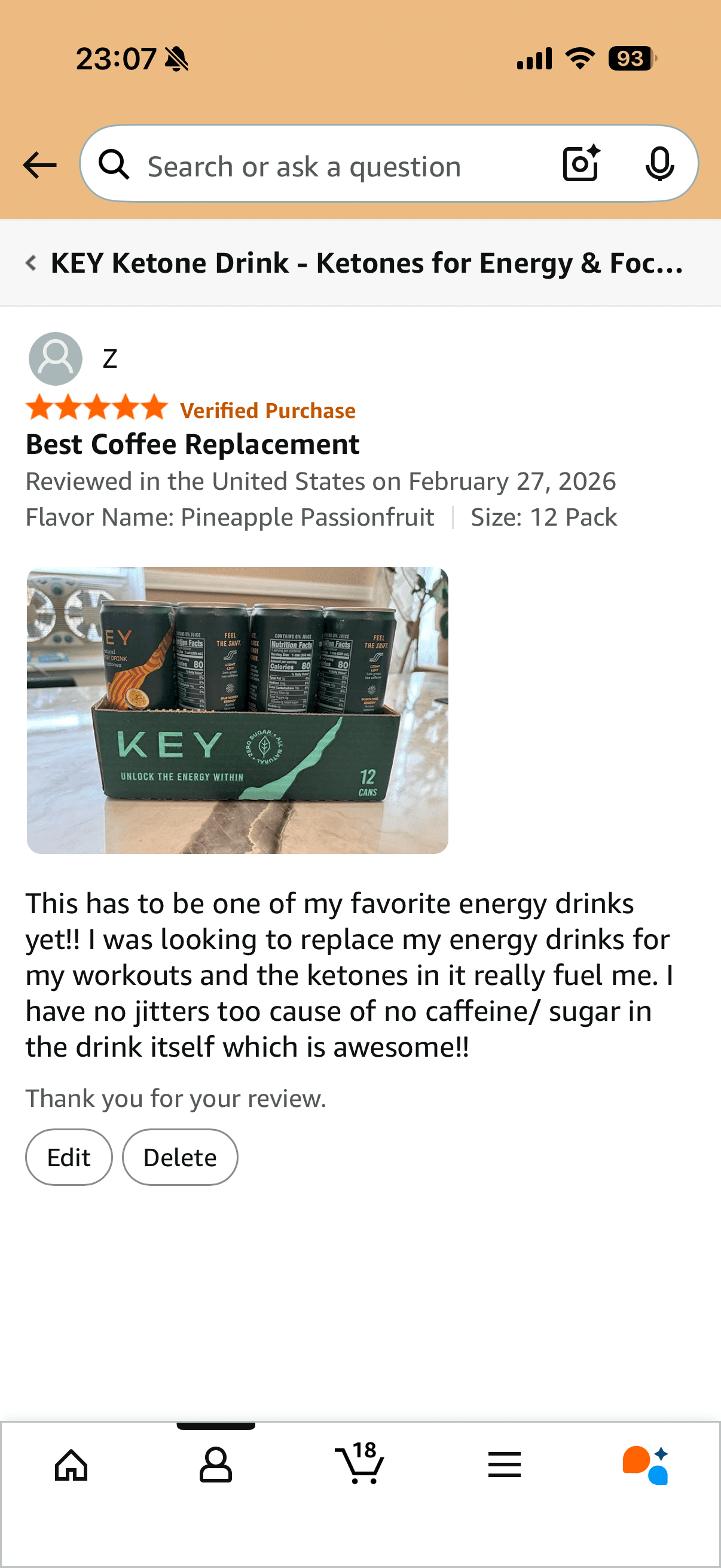Go back using the top arrow
The image size is (721, 1568).
(x=39, y=165)
